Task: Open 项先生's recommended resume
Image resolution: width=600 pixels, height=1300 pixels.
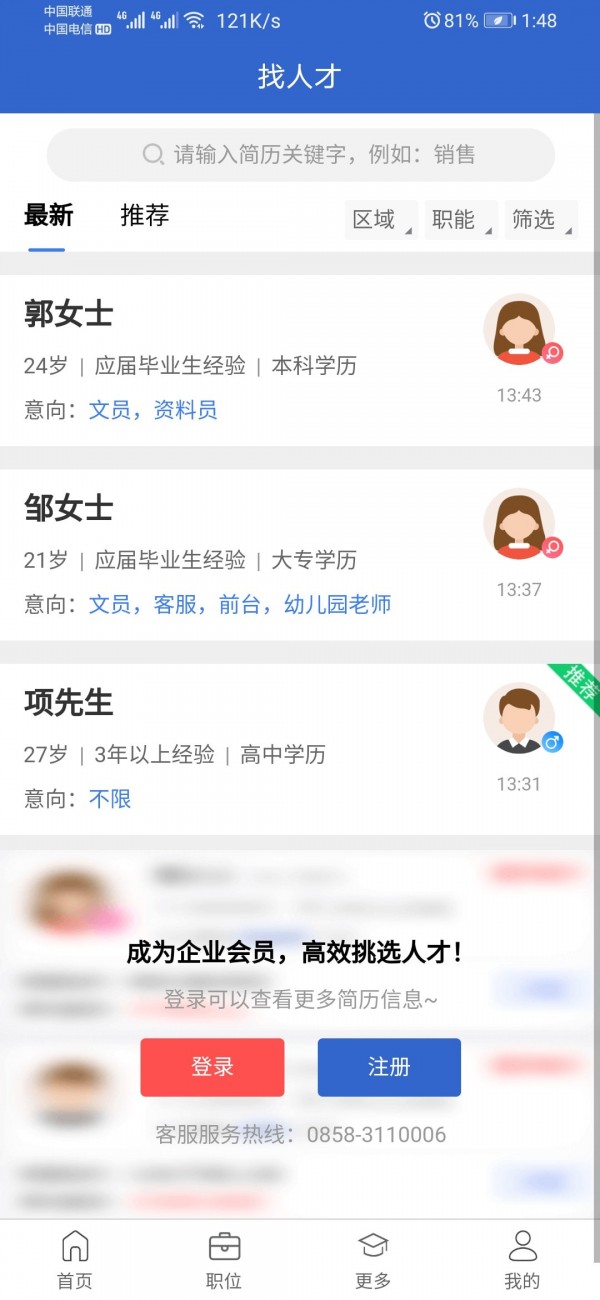Action: tap(250, 750)
